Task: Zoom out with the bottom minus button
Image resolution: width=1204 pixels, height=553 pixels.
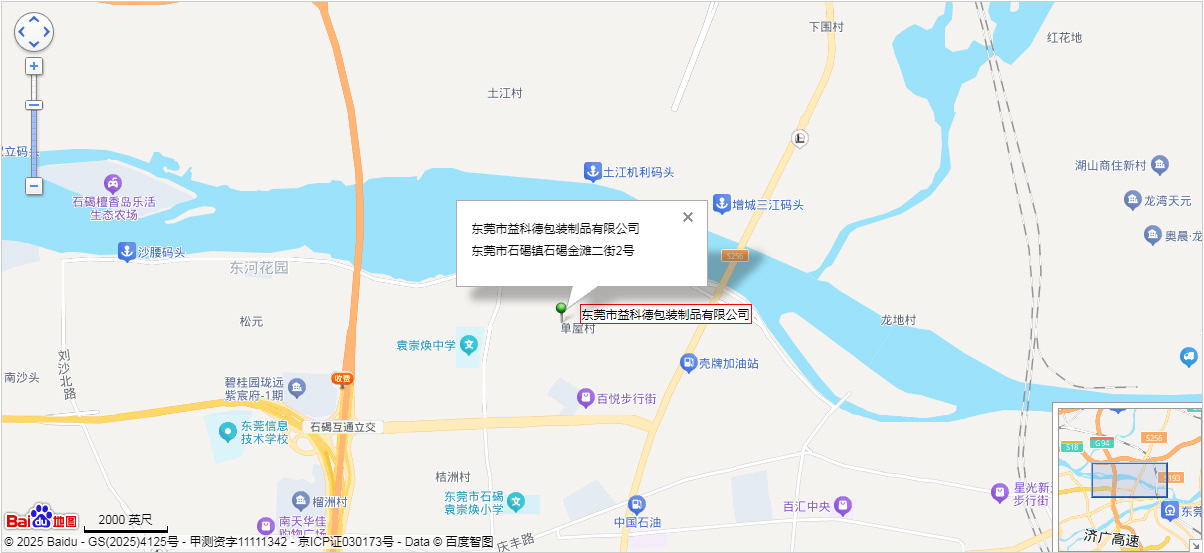Action: [x=34, y=186]
